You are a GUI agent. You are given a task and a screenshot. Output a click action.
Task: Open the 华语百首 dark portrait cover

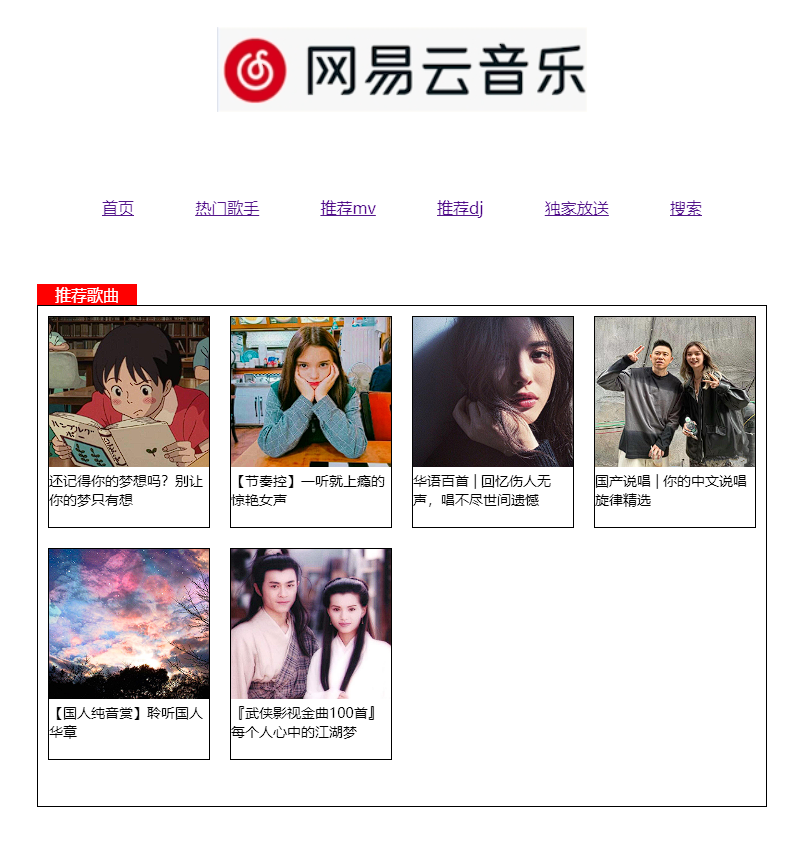click(x=492, y=390)
